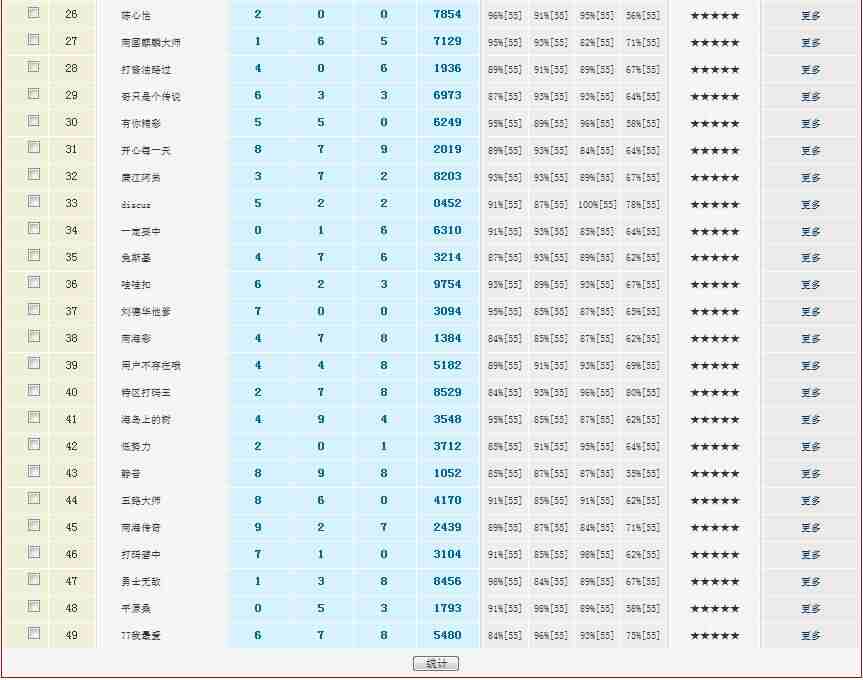Tap the 更多 link on row 40
863x680 pixels.
click(x=810, y=394)
